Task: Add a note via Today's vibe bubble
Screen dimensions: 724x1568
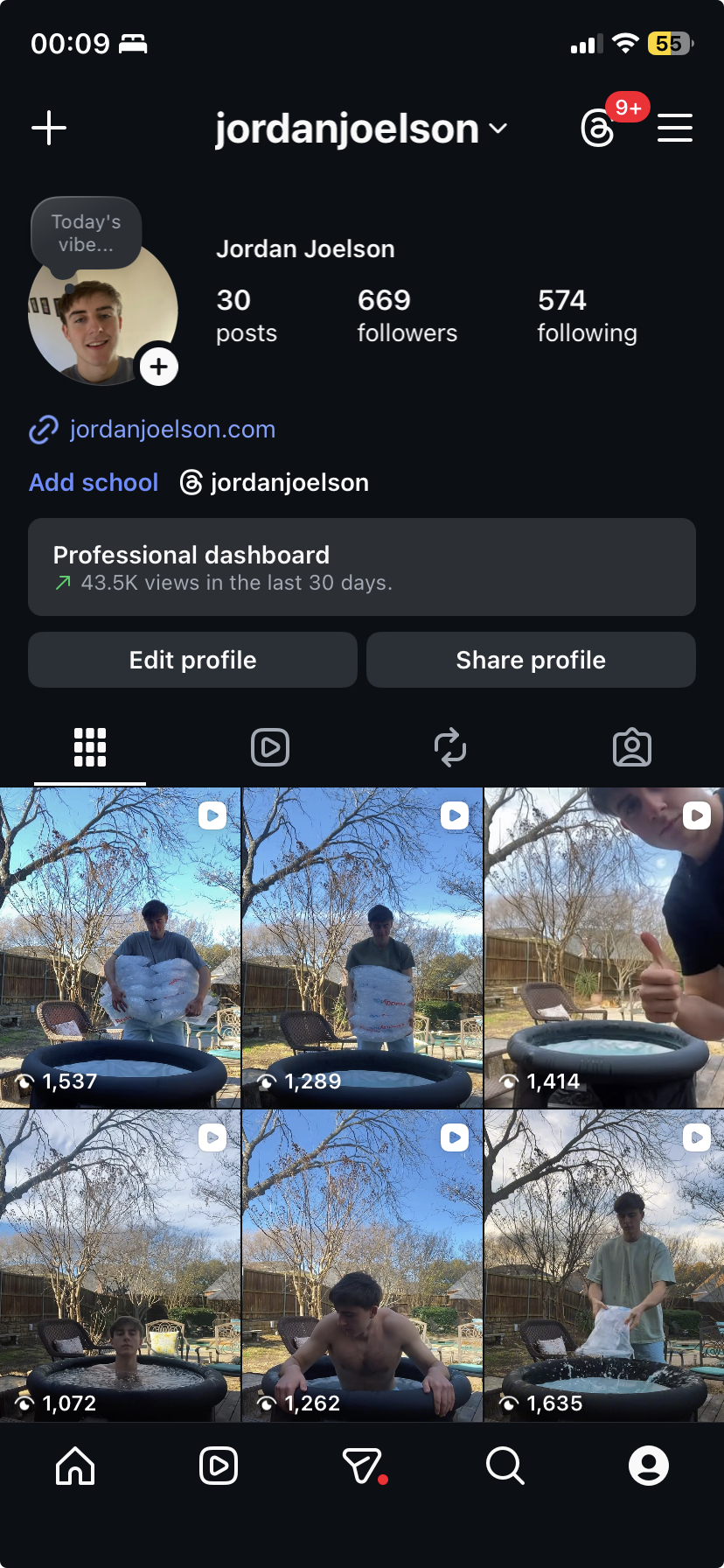Action: [x=86, y=234]
